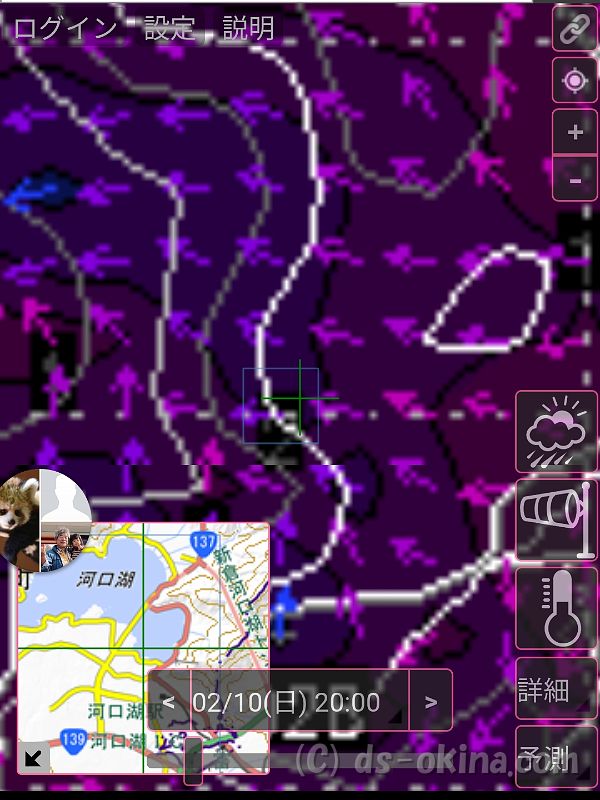Image resolution: width=600 pixels, height=800 pixels.
Task: Go to next time step
Action: point(431,702)
